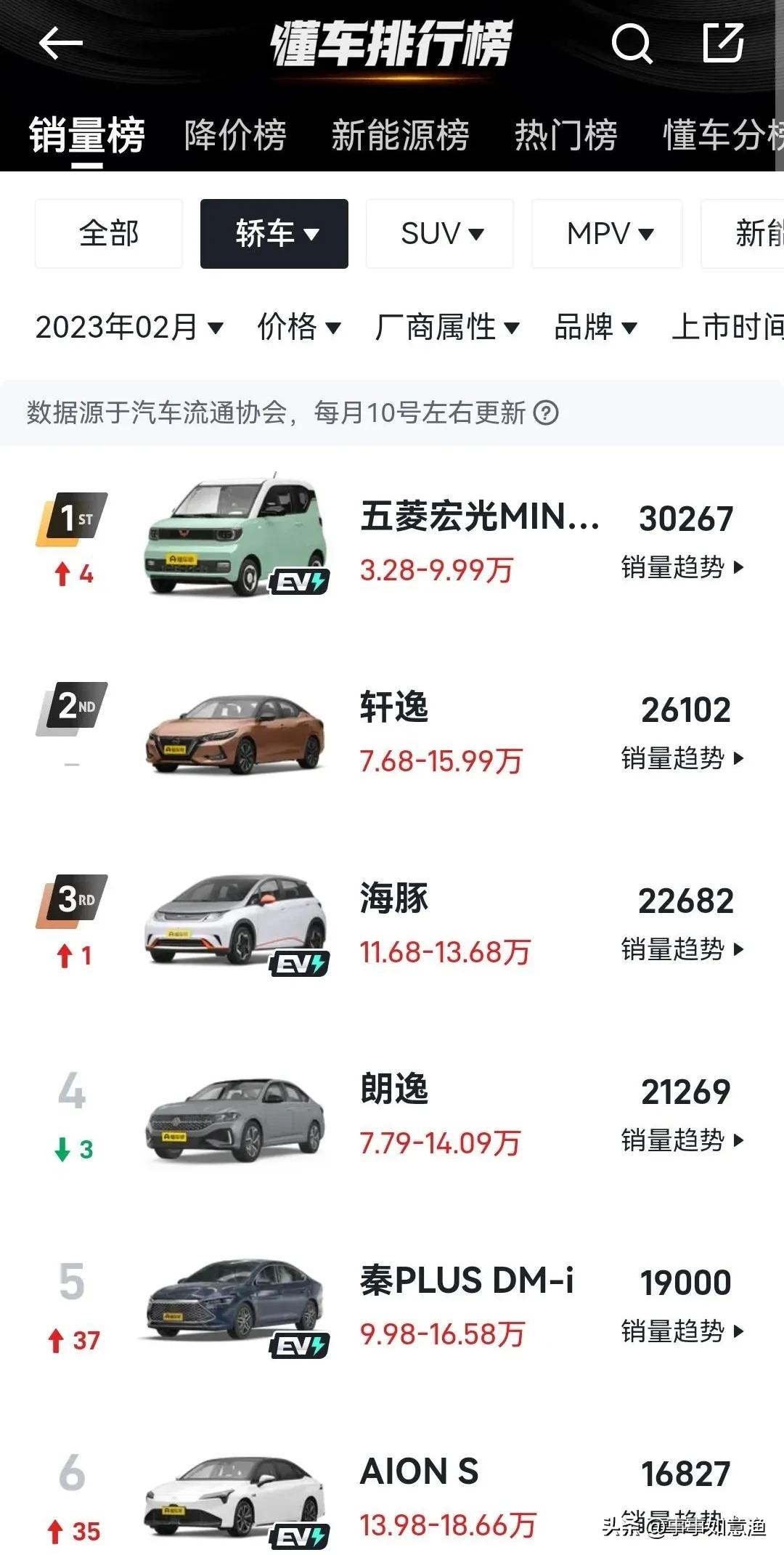
Task: Select the MPV category filter
Action: (607, 234)
